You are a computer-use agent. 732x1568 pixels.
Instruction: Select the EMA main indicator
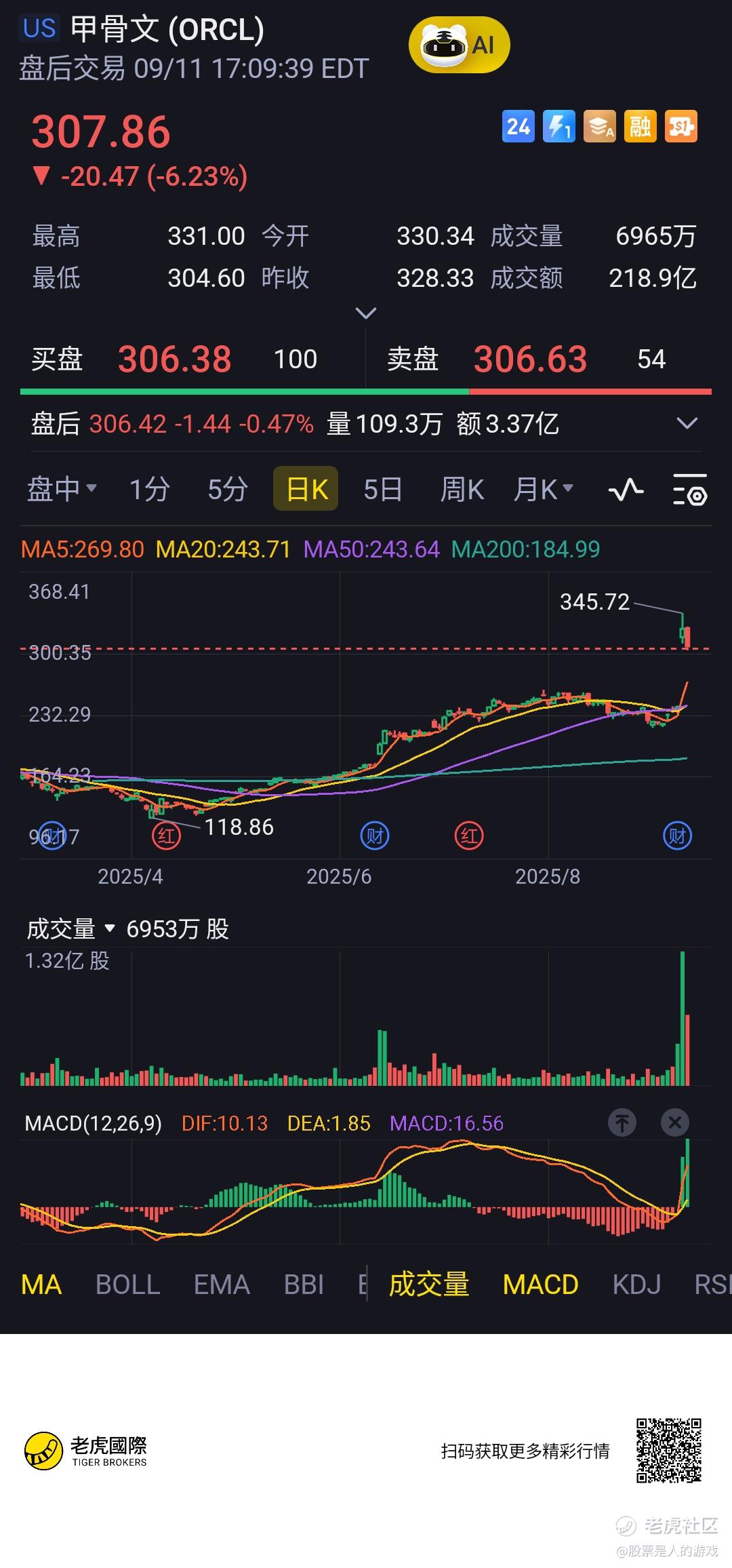(x=222, y=1285)
